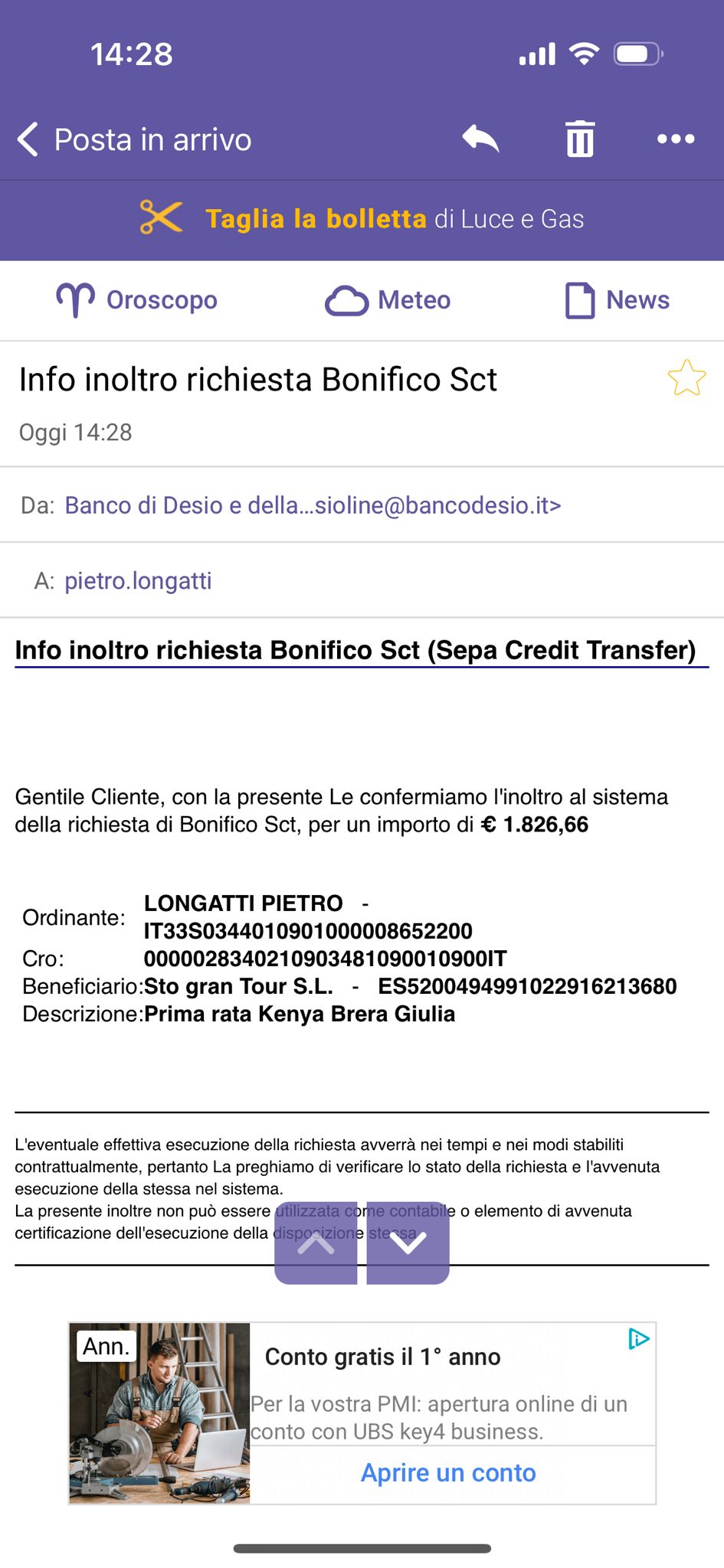Delete this email with the trash icon
Image resolution: width=724 pixels, height=1568 pixels.
580,139
